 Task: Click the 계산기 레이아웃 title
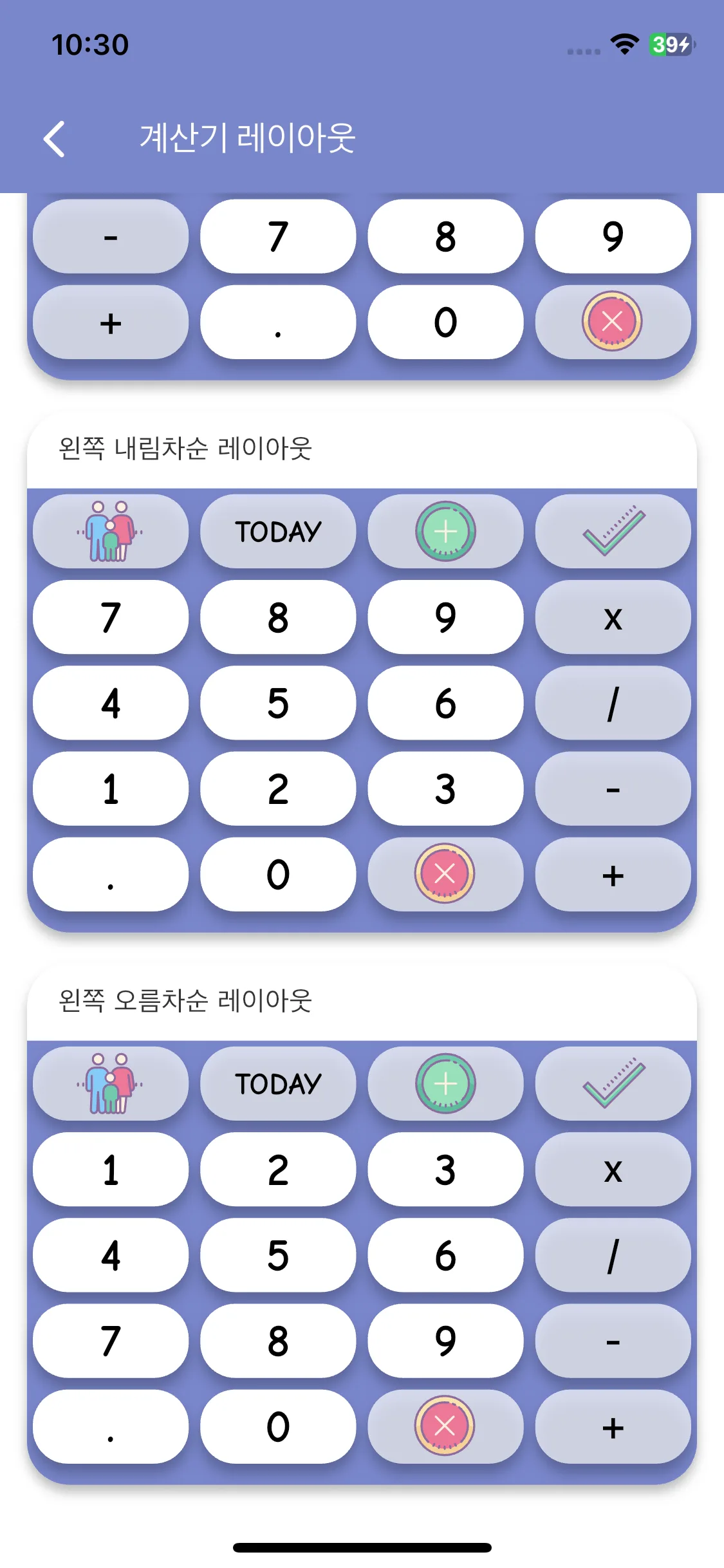pyautogui.click(x=248, y=138)
